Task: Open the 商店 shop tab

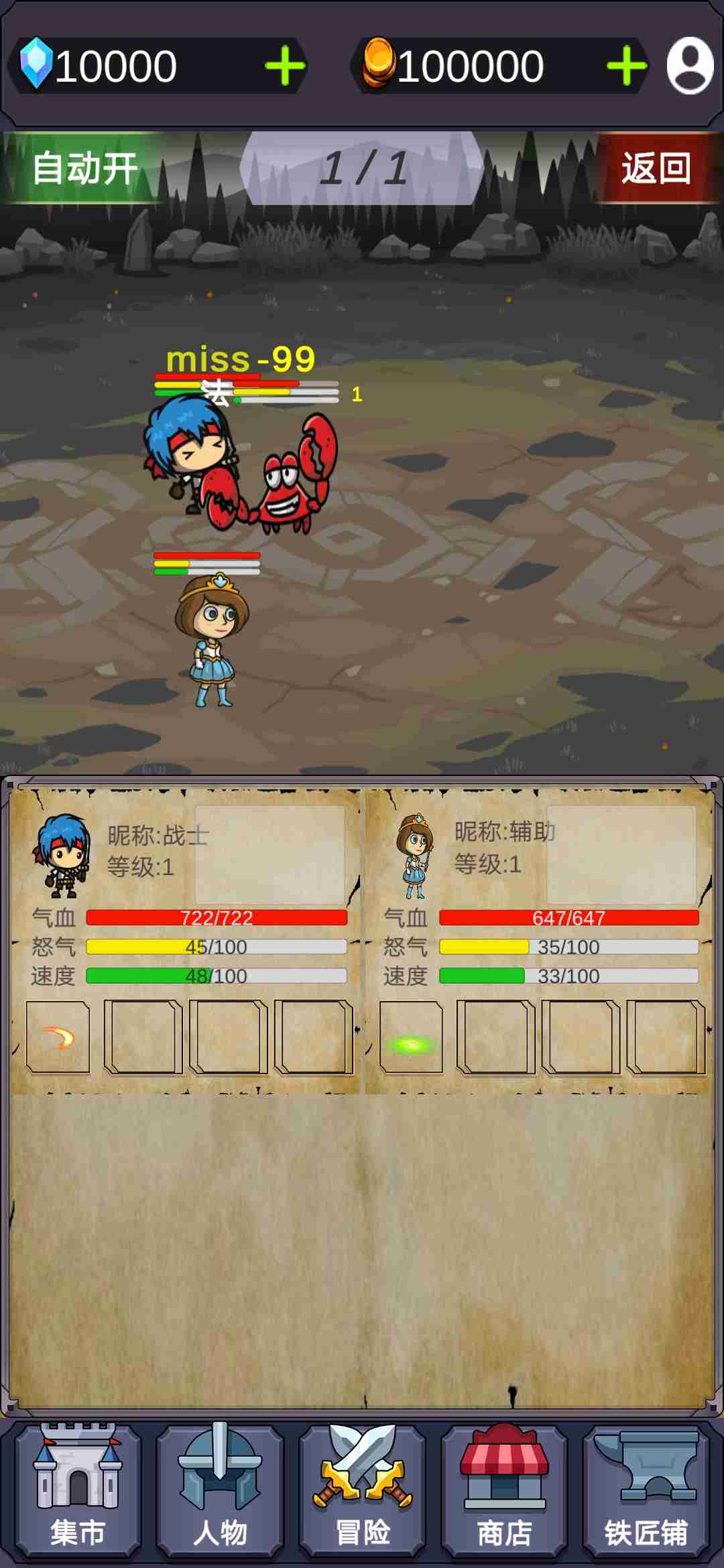Action: (504, 1492)
